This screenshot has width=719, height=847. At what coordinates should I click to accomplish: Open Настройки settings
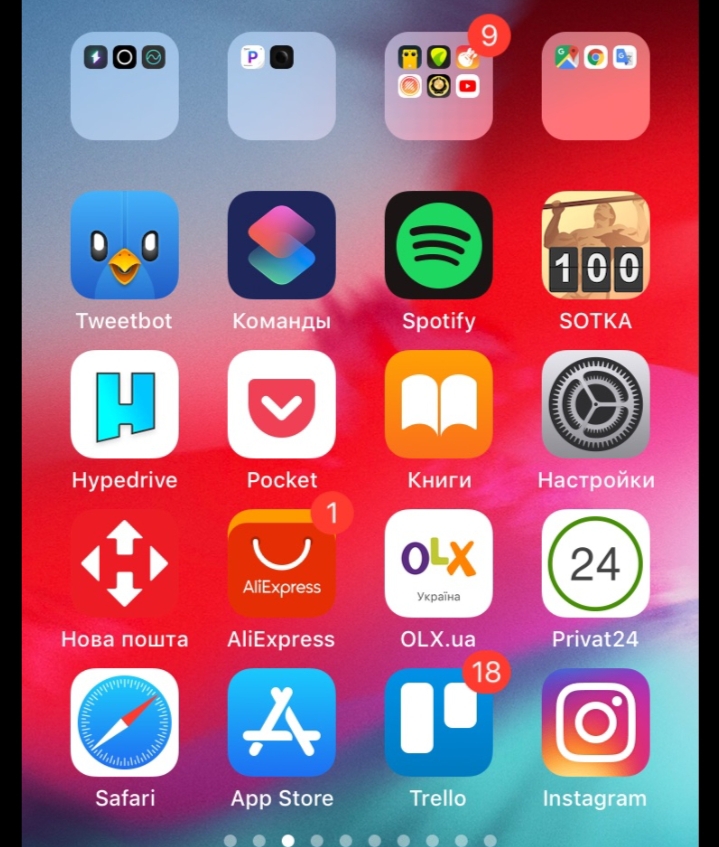pyautogui.click(x=595, y=404)
